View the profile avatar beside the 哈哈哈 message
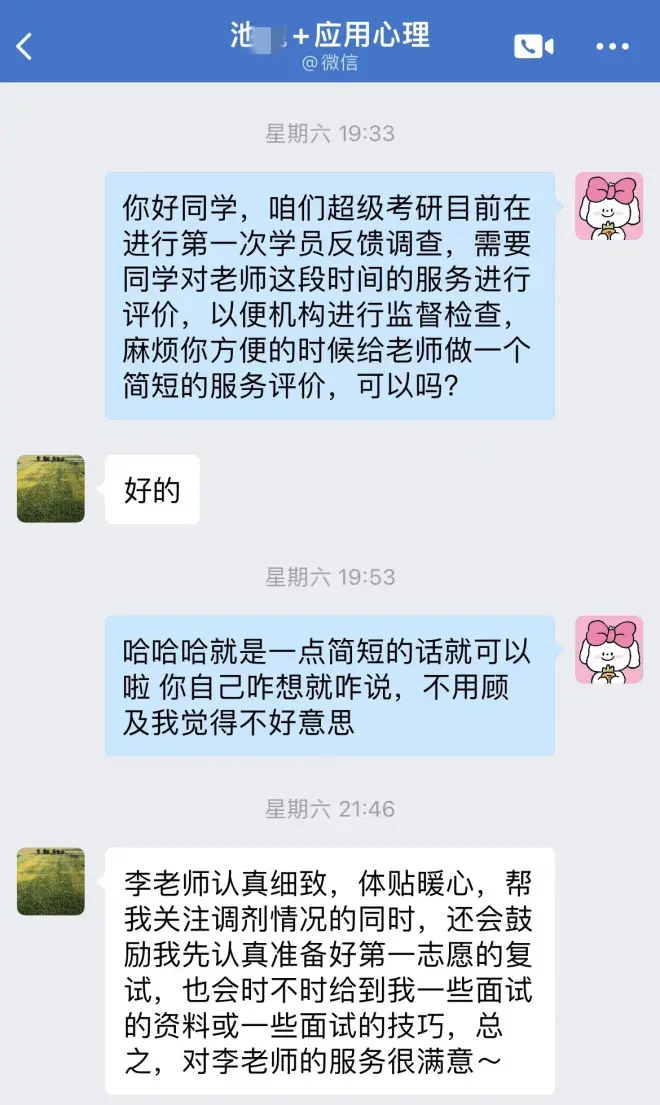The height and width of the screenshot is (1105, 660). click(608, 650)
